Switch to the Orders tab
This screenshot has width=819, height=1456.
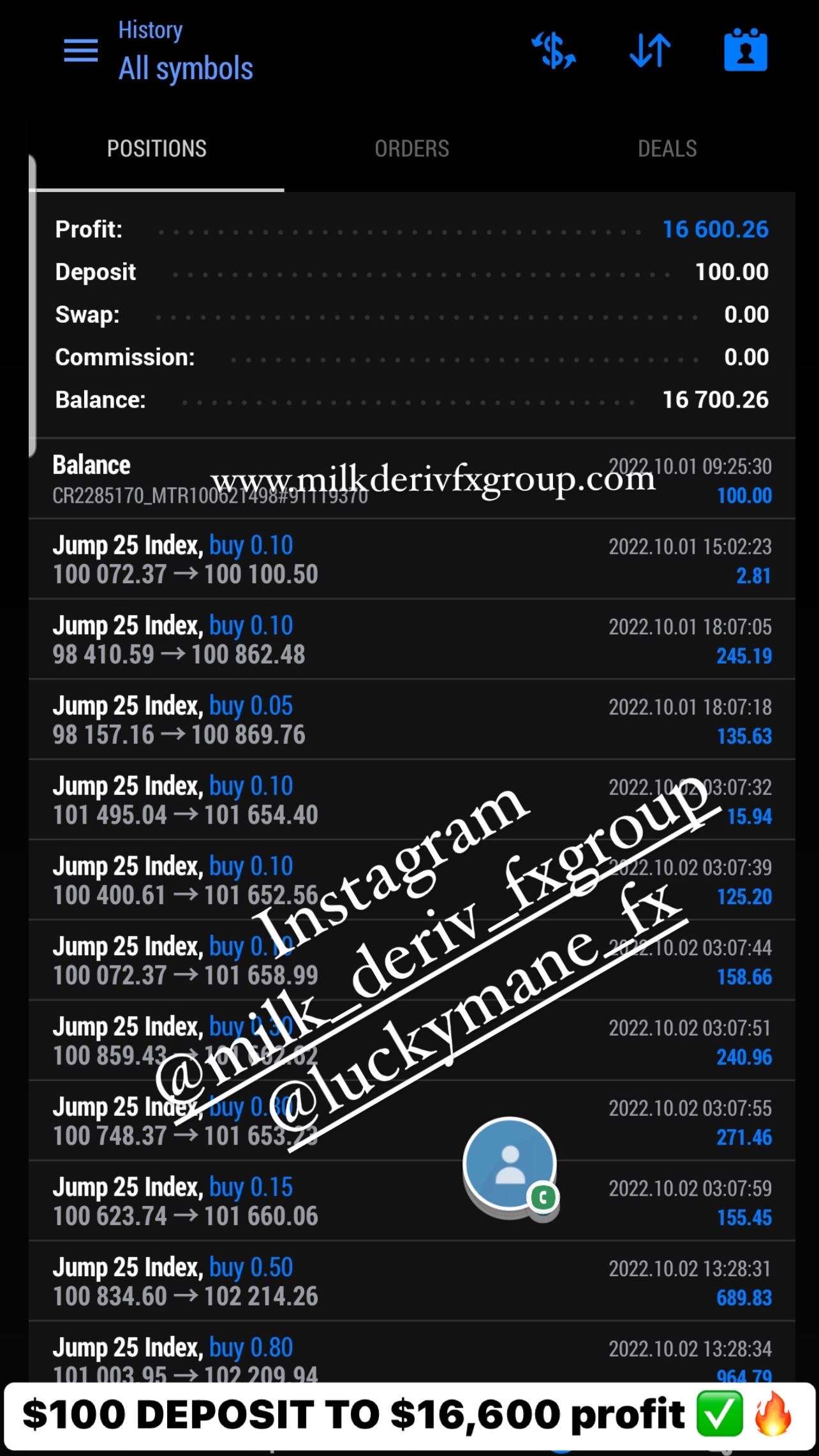point(411,149)
